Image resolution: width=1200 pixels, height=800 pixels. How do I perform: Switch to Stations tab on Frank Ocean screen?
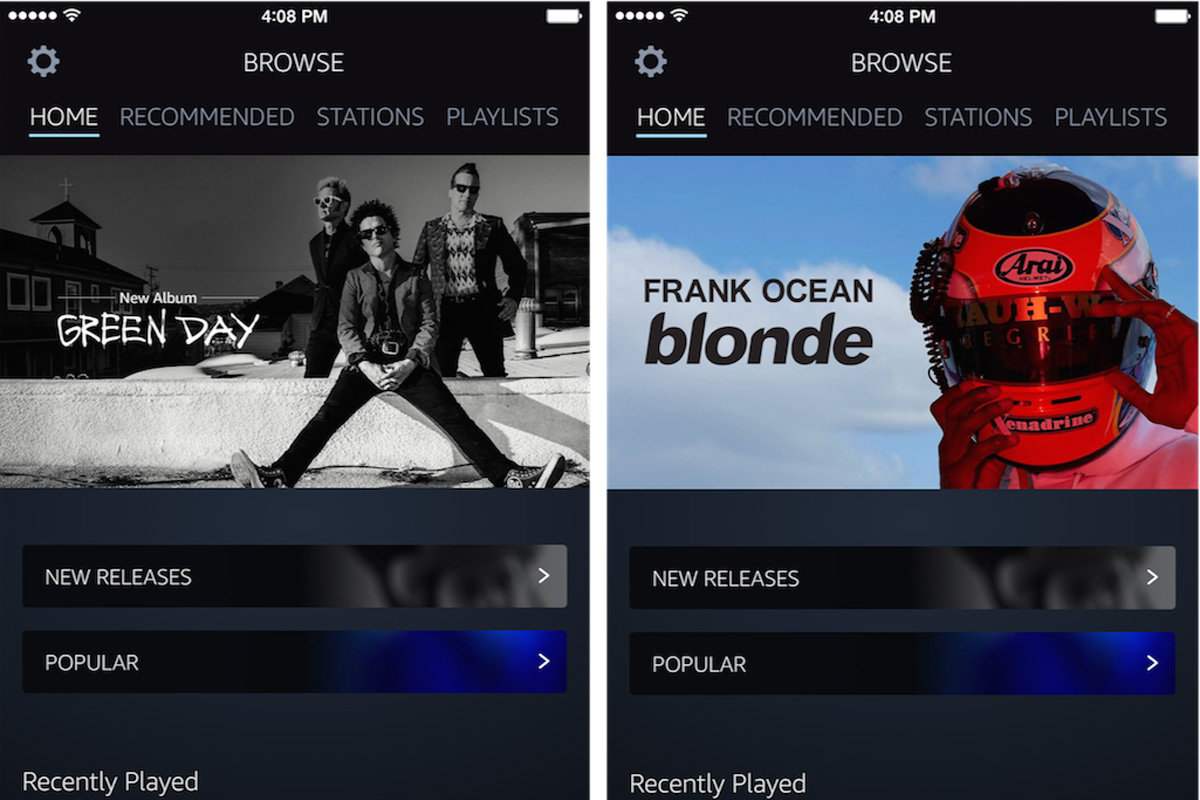(x=977, y=117)
